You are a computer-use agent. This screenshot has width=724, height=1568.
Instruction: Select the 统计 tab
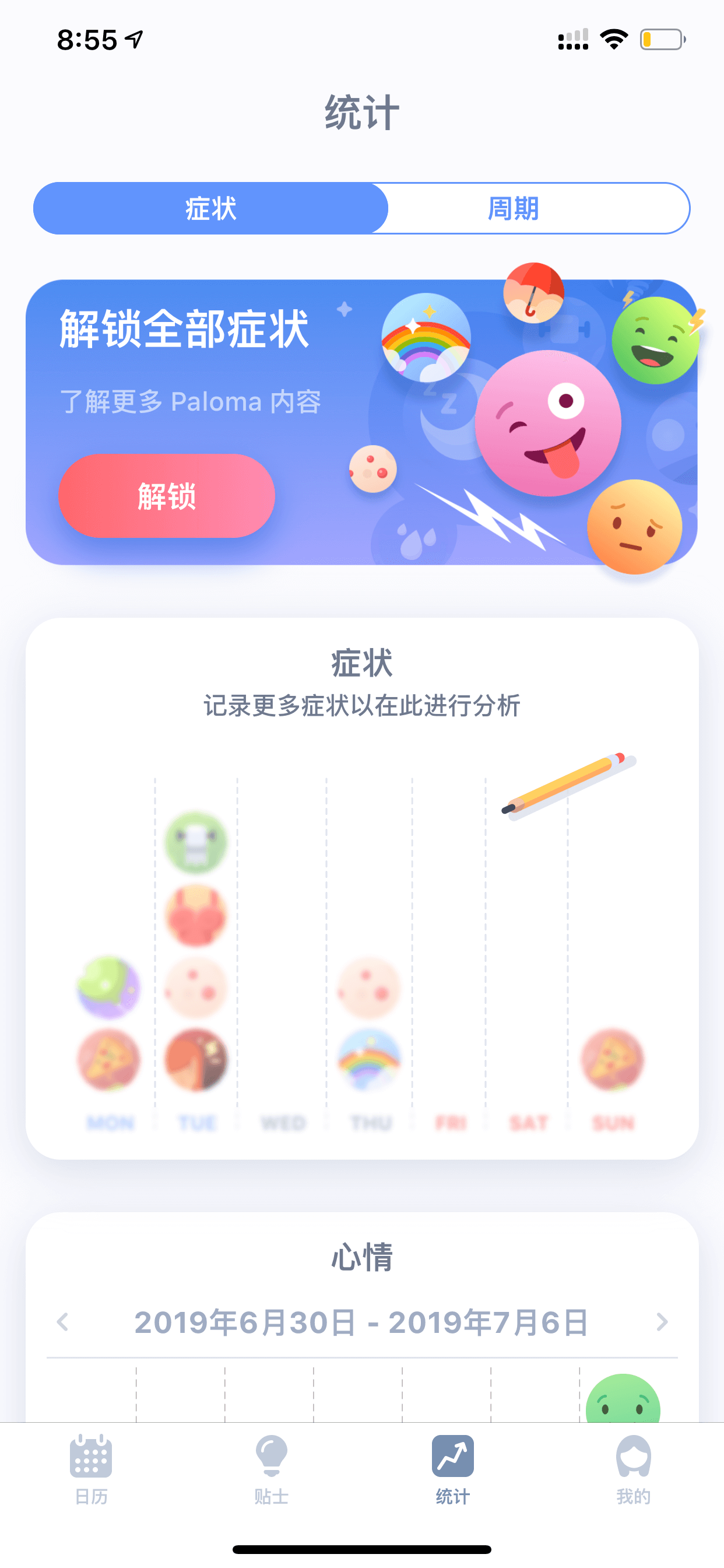click(453, 1469)
